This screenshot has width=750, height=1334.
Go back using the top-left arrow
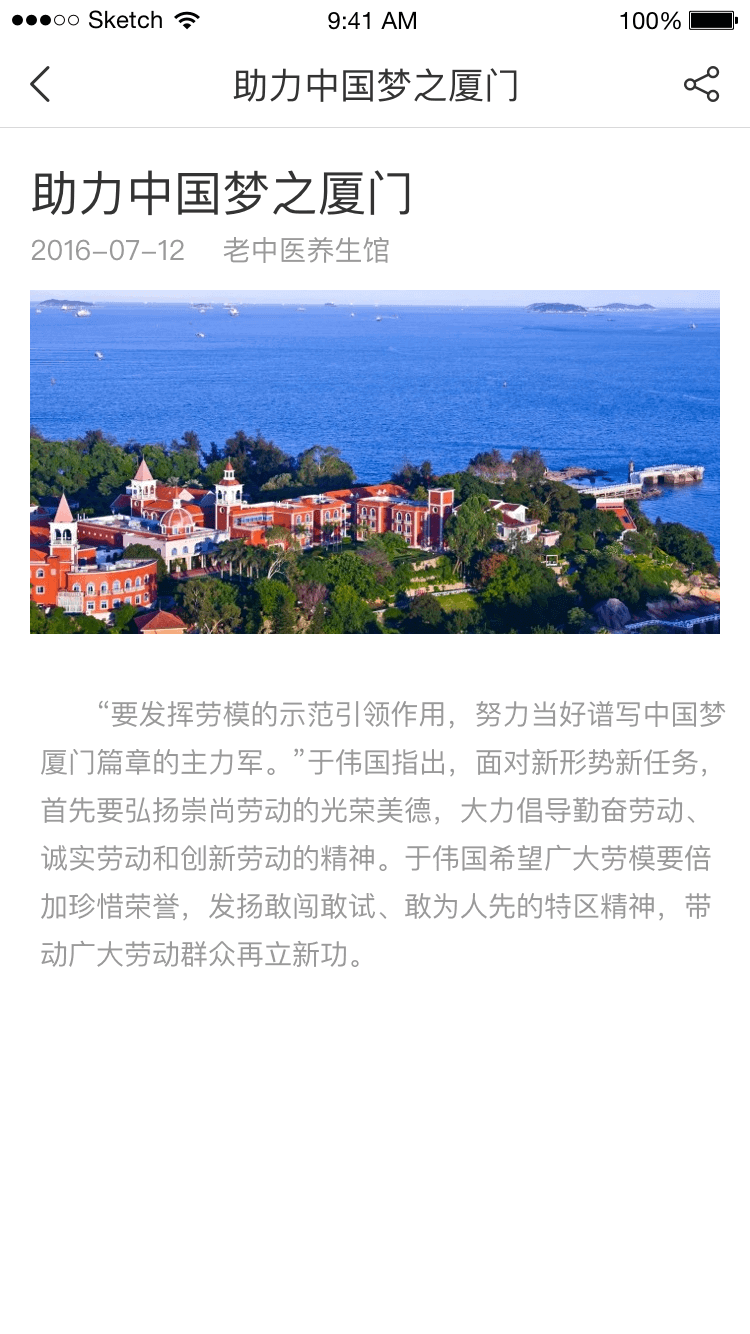(40, 85)
